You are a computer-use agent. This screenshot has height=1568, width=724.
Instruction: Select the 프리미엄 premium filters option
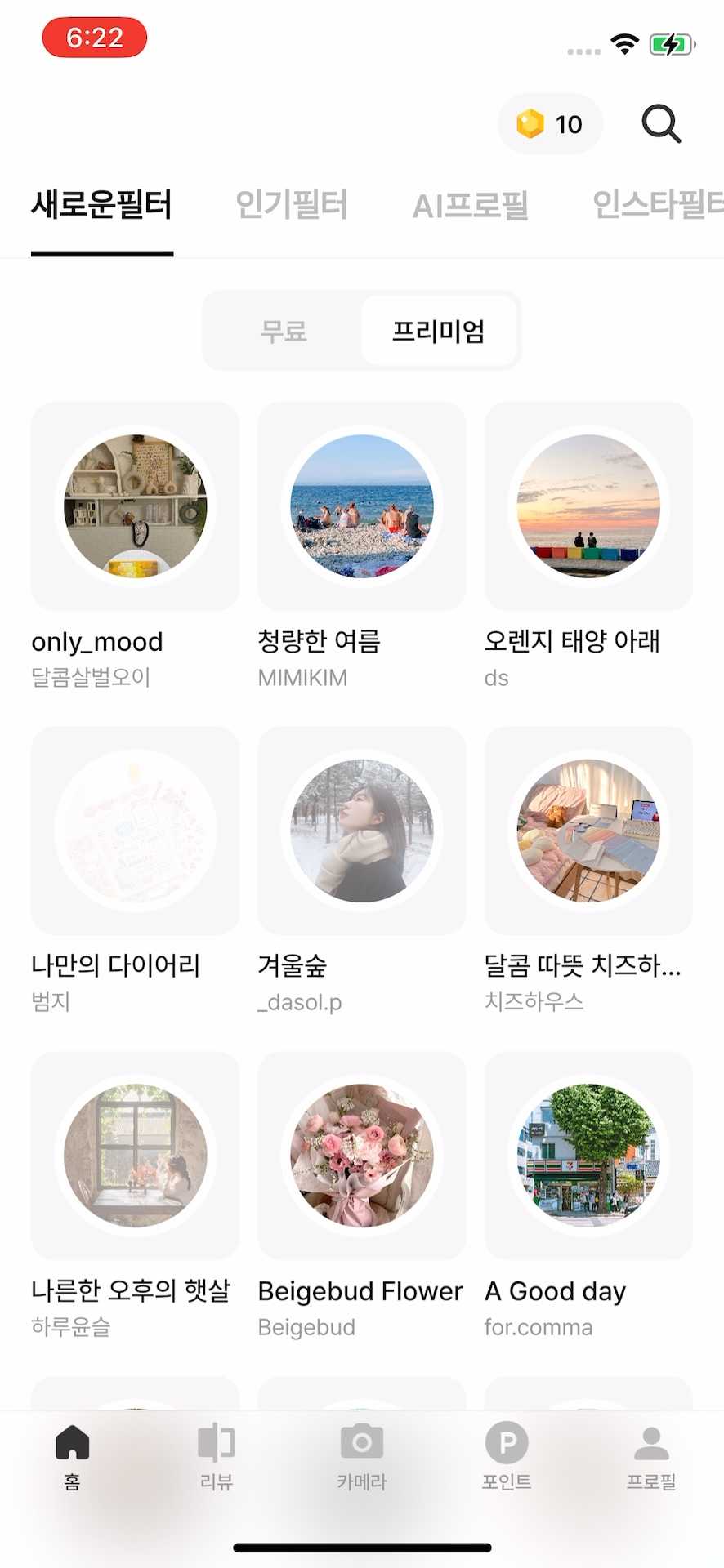pyautogui.click(x=440, y=331)
